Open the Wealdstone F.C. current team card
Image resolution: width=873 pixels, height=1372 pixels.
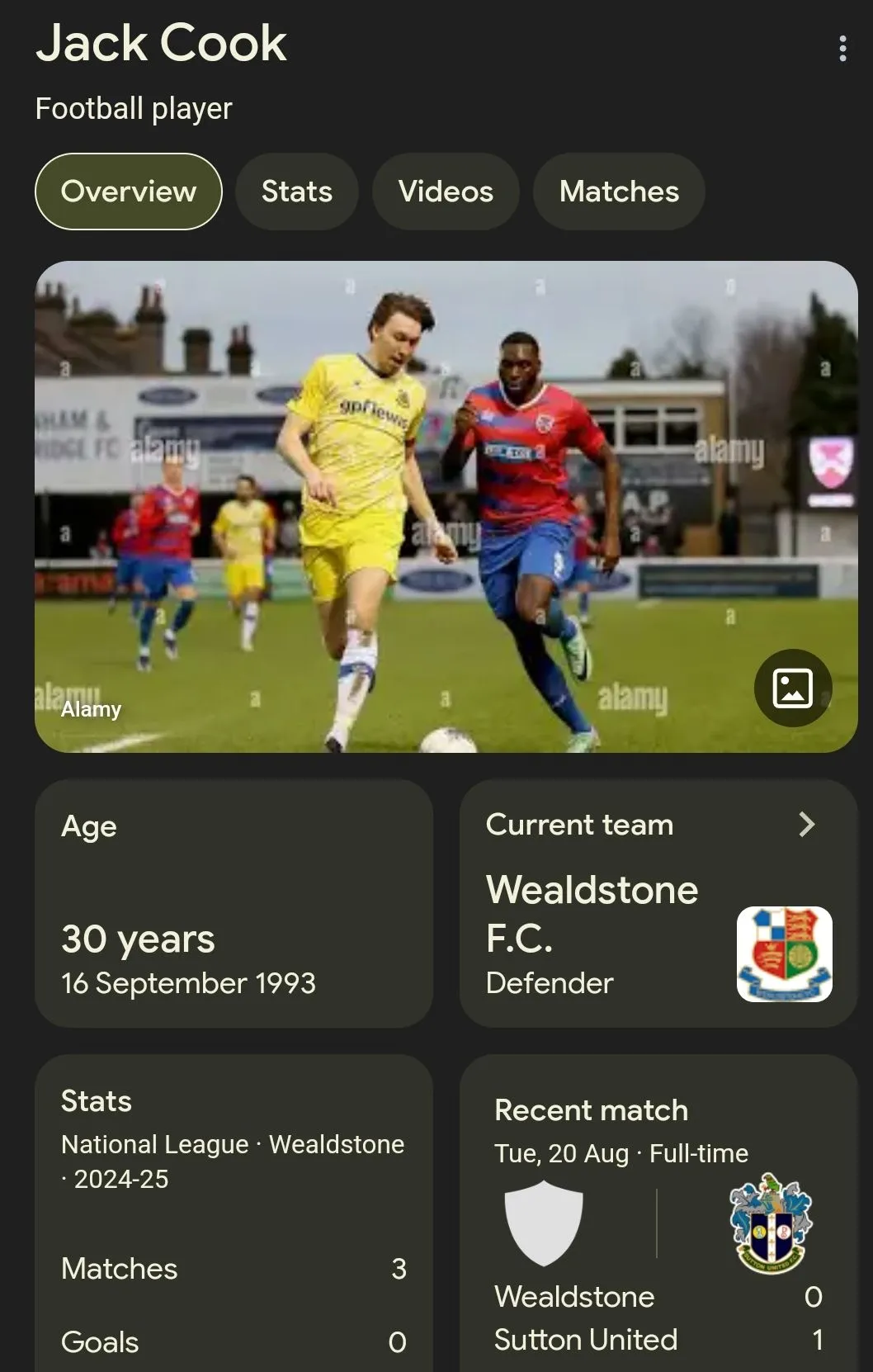pyautogui.click(x=658, y=904)
